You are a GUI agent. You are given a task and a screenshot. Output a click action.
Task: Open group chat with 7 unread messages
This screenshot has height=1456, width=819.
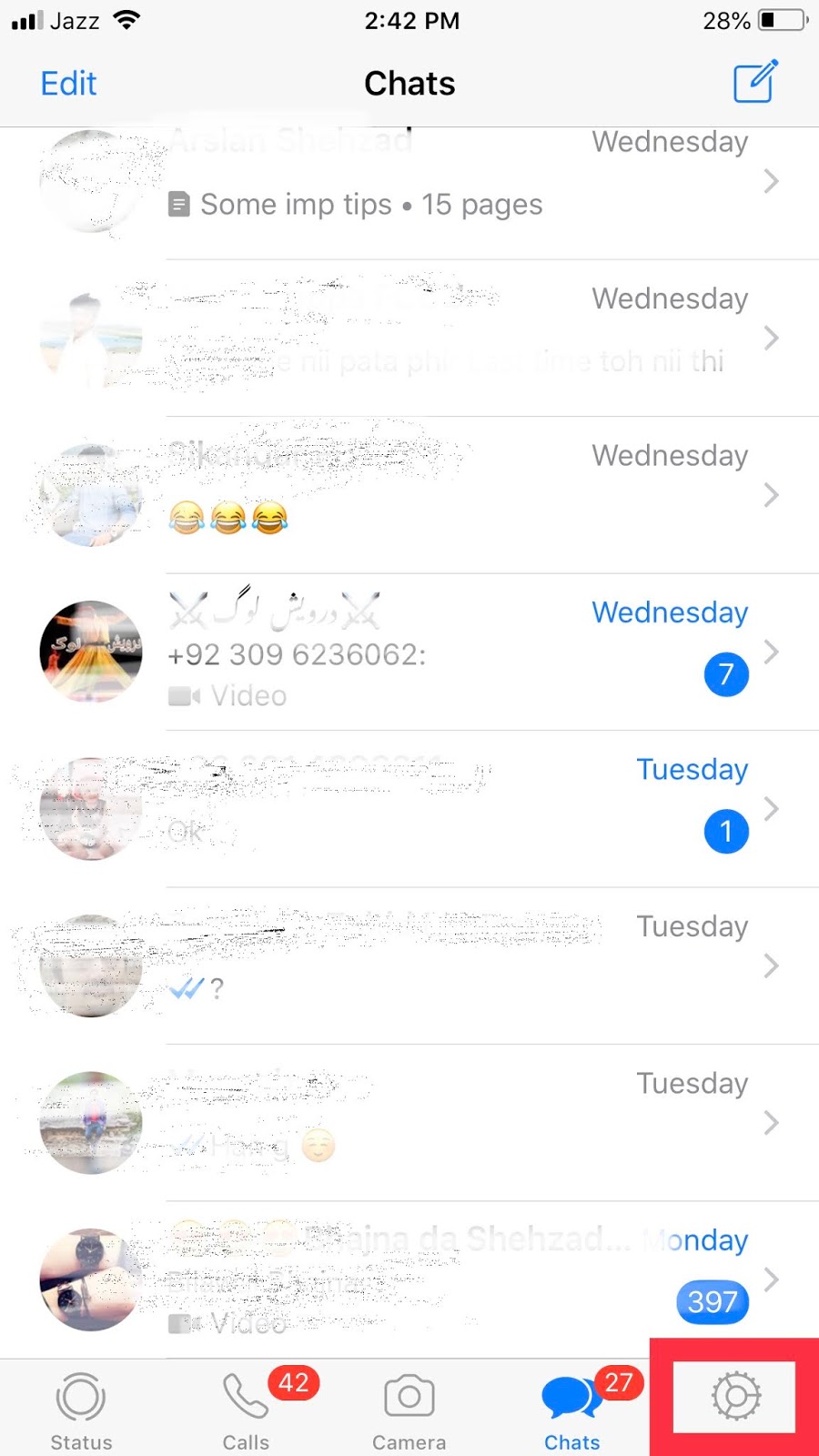(409, 652)
